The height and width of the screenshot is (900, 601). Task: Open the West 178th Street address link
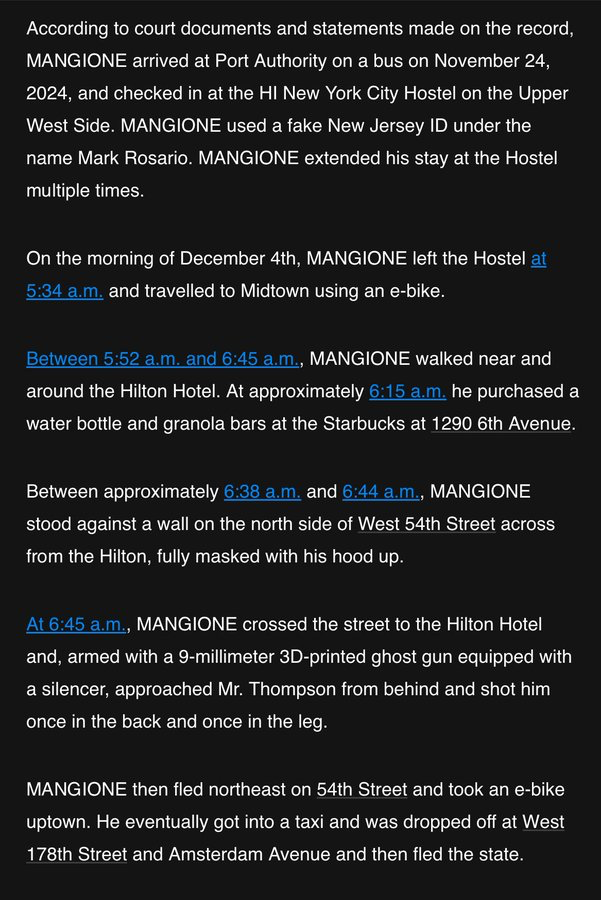pyautogui.click(x=77, y=856)
